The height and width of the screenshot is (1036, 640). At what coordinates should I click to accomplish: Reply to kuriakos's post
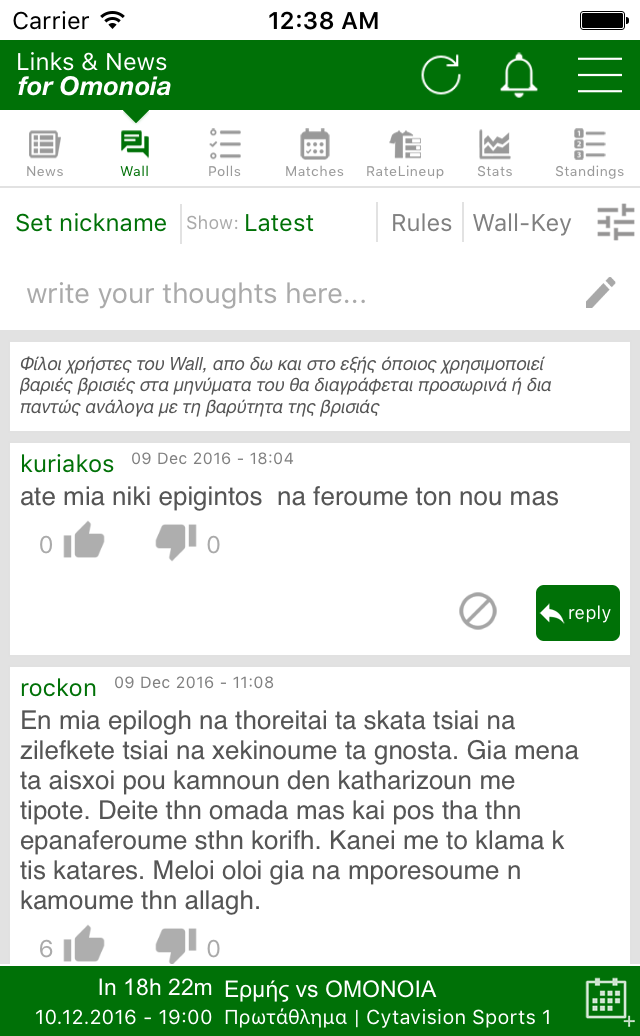[x=578, y=613]
